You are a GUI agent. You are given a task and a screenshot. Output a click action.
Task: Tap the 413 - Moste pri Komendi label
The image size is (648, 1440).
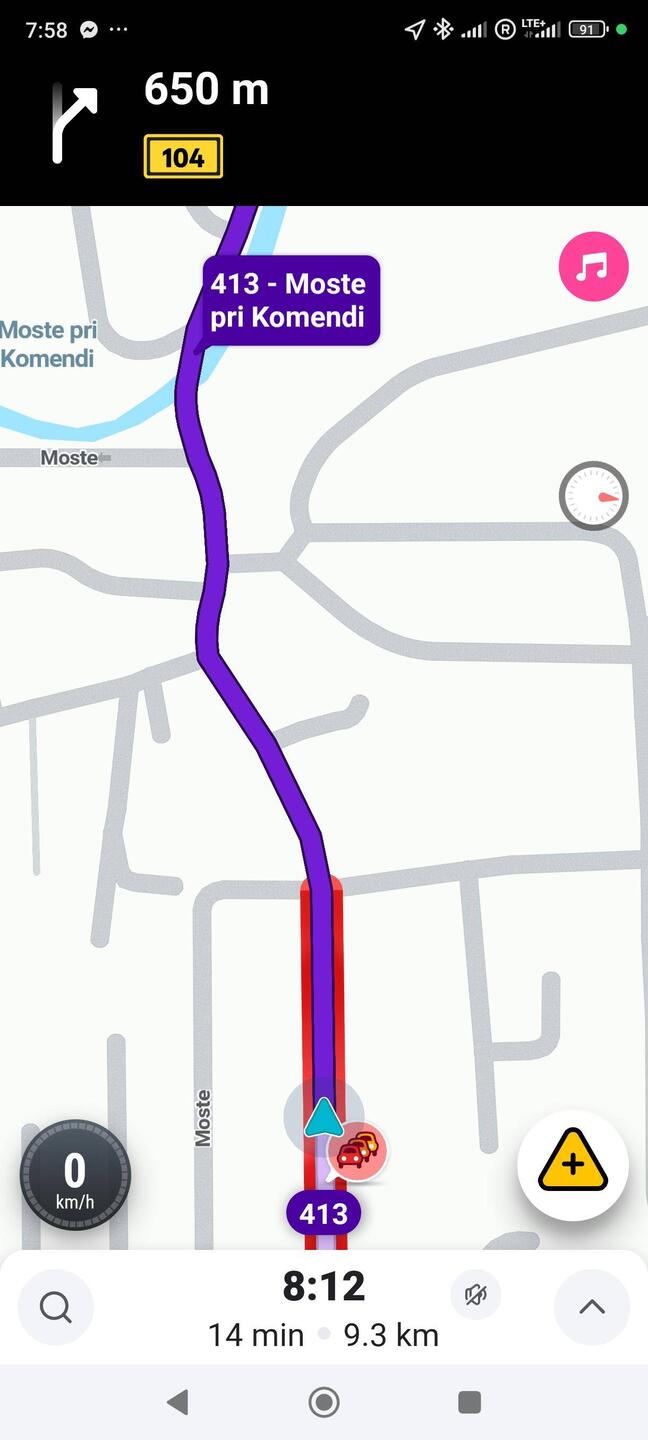pos(290,300)
